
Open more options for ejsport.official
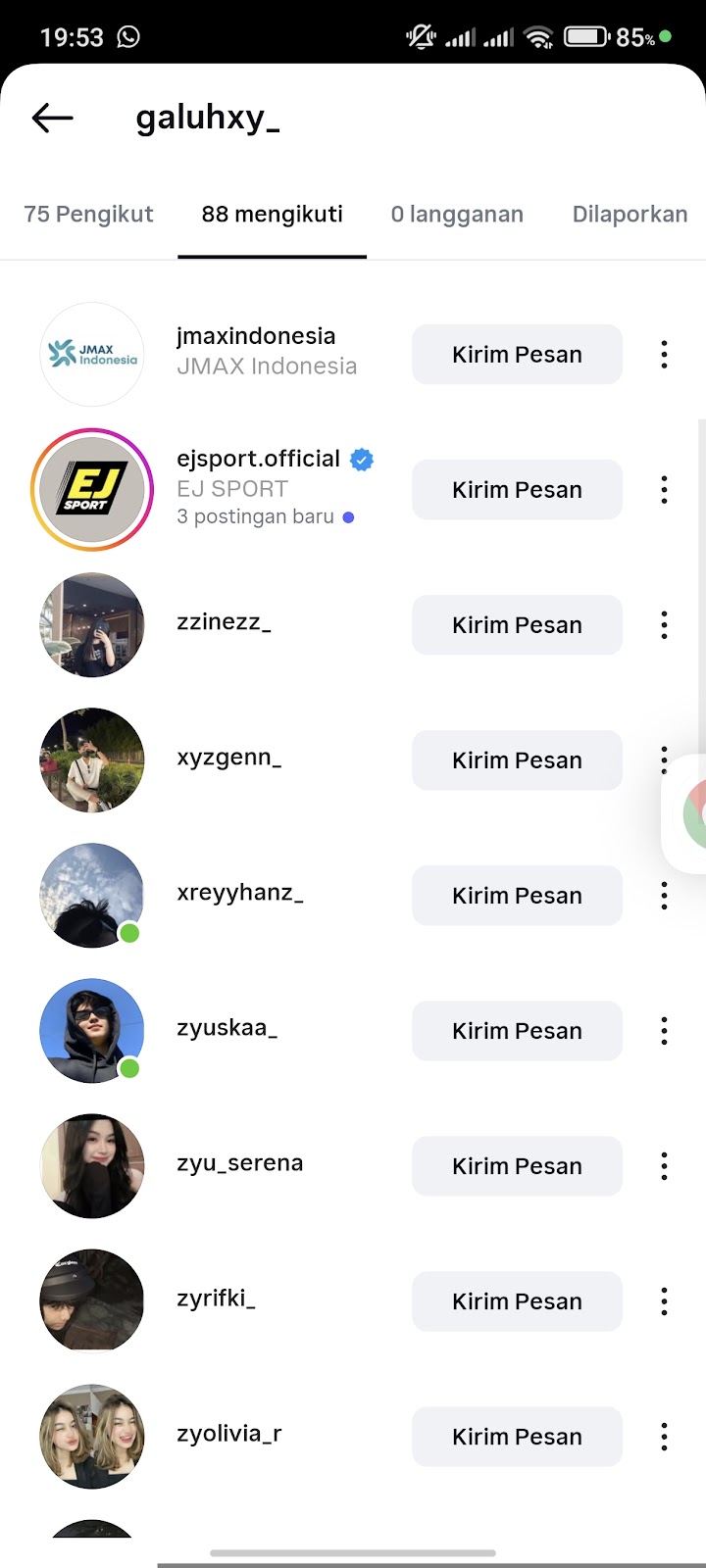pyautogui.click(x=664, y=490)
